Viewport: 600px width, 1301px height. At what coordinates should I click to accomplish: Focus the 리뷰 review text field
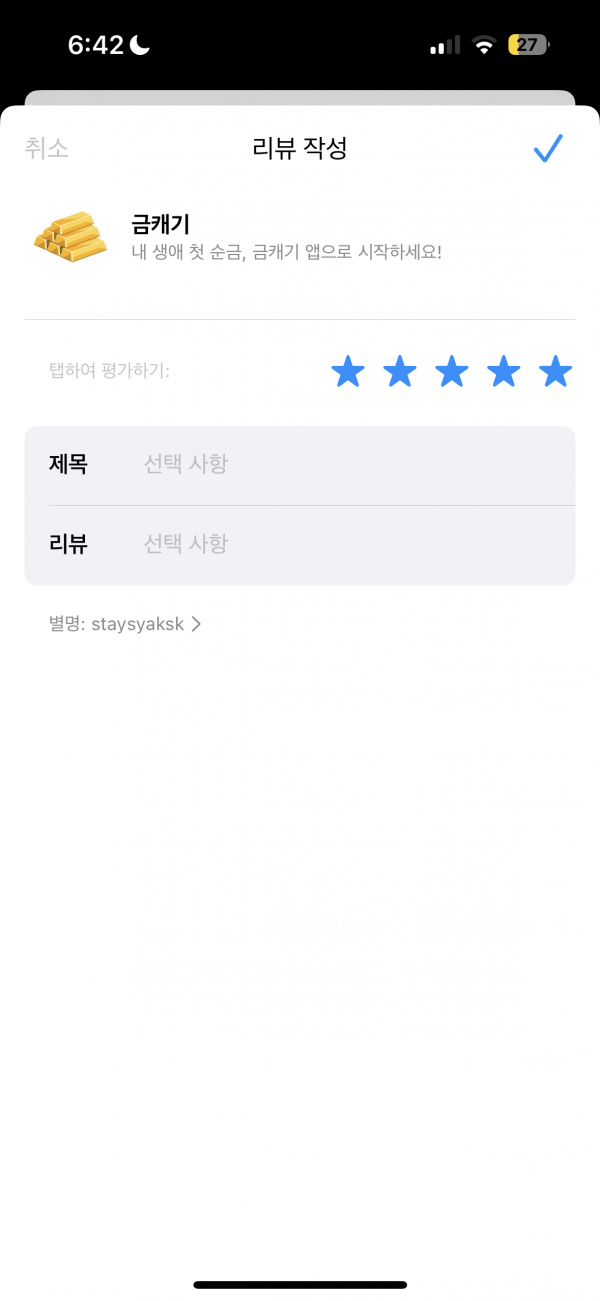pos(300,545)
